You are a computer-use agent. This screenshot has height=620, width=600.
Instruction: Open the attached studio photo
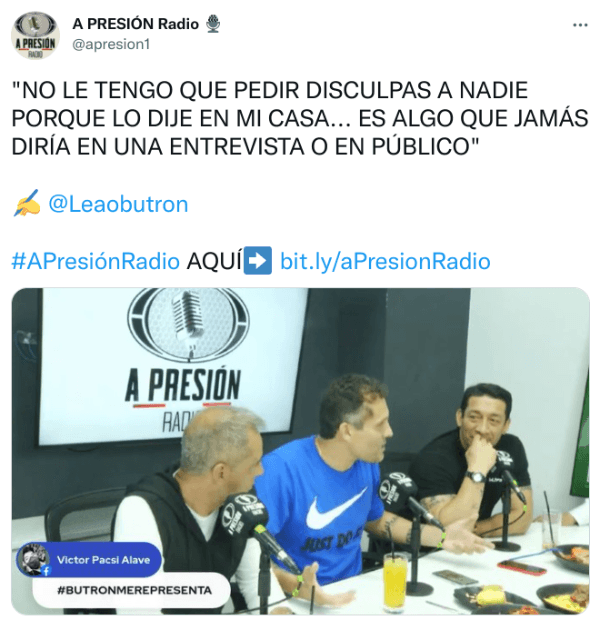(300, 450)
